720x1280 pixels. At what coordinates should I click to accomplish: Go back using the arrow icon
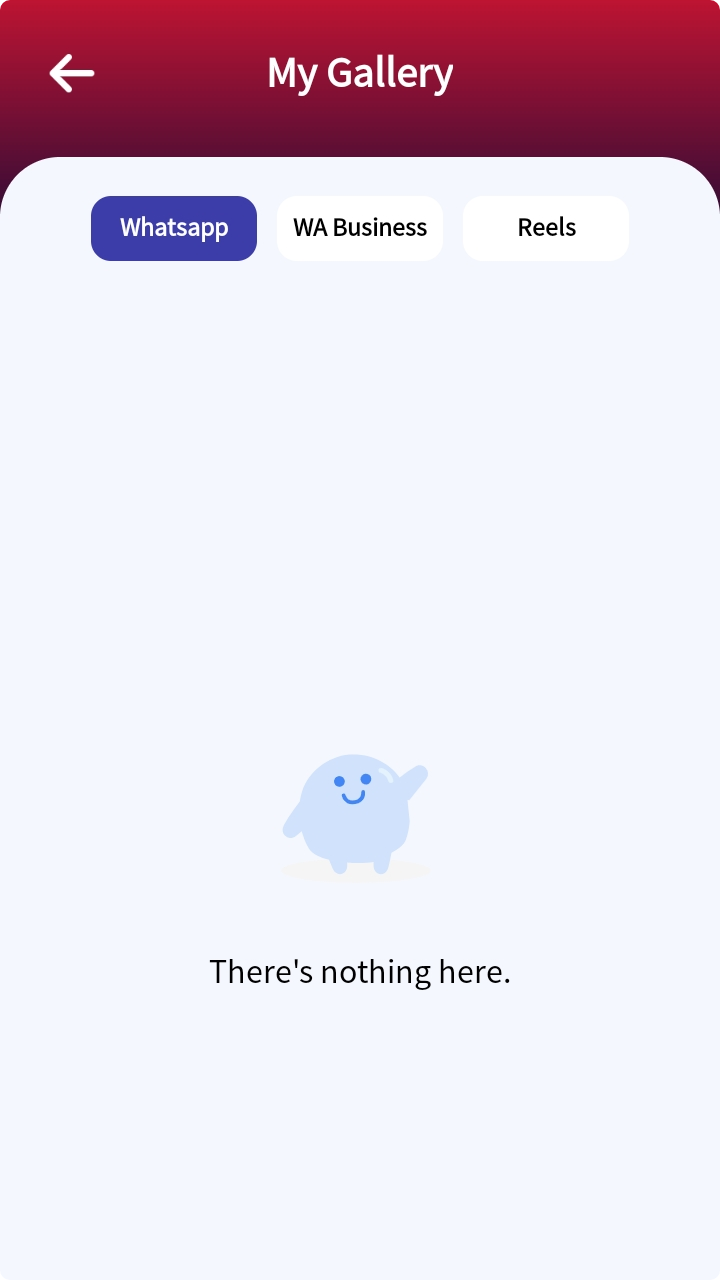(x=72, y=73)
